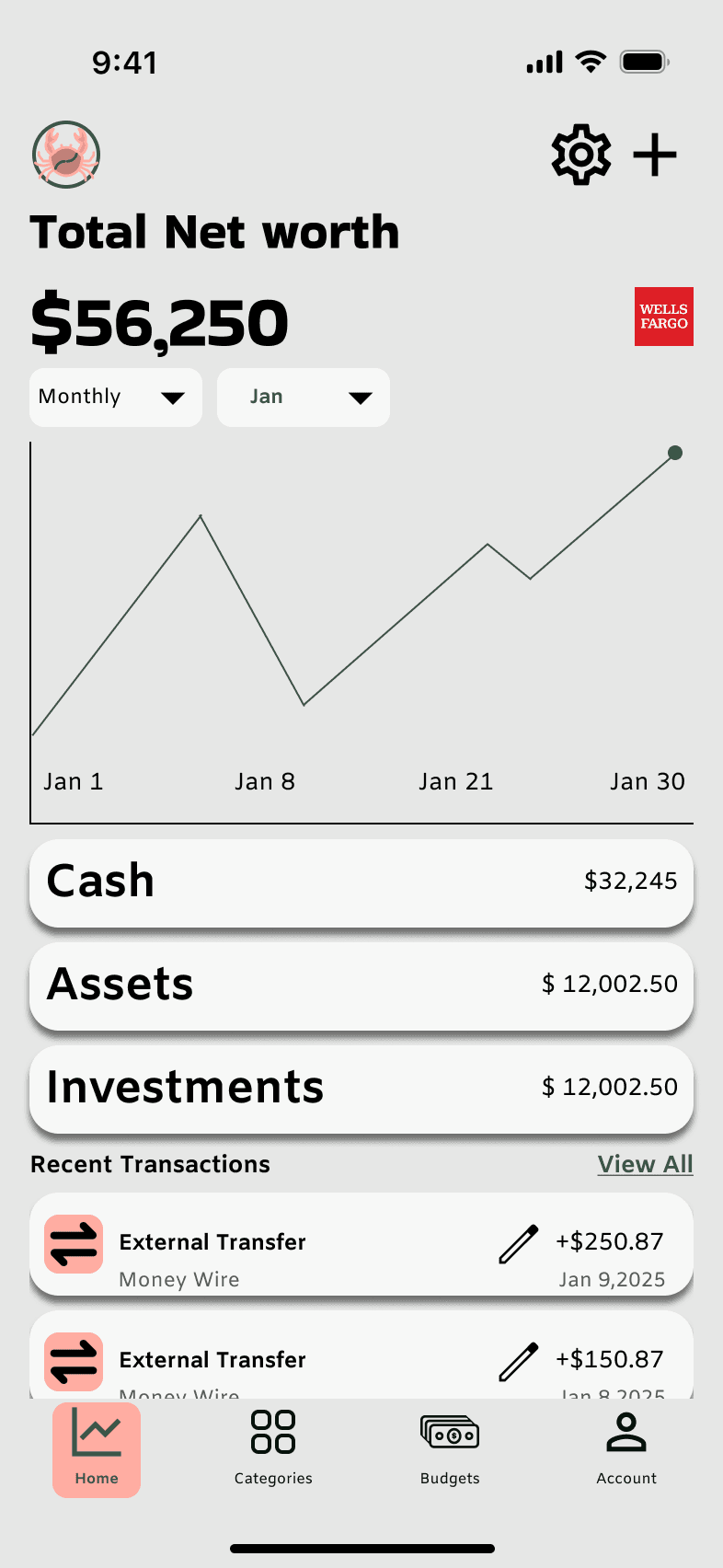Expand the Monthly period dropdown
The width and height of the screenshot is (723, 1568).
coord(116,398)
